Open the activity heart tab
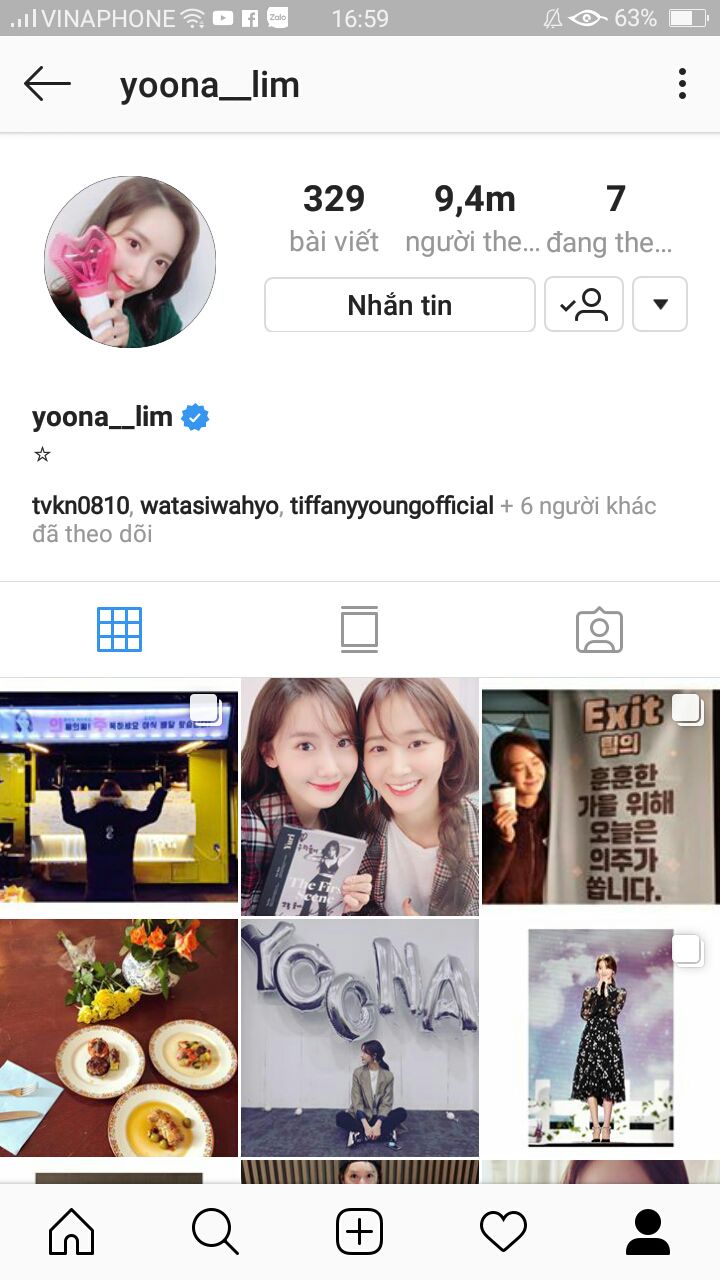720x1280 pixels. click(504, 1232)
